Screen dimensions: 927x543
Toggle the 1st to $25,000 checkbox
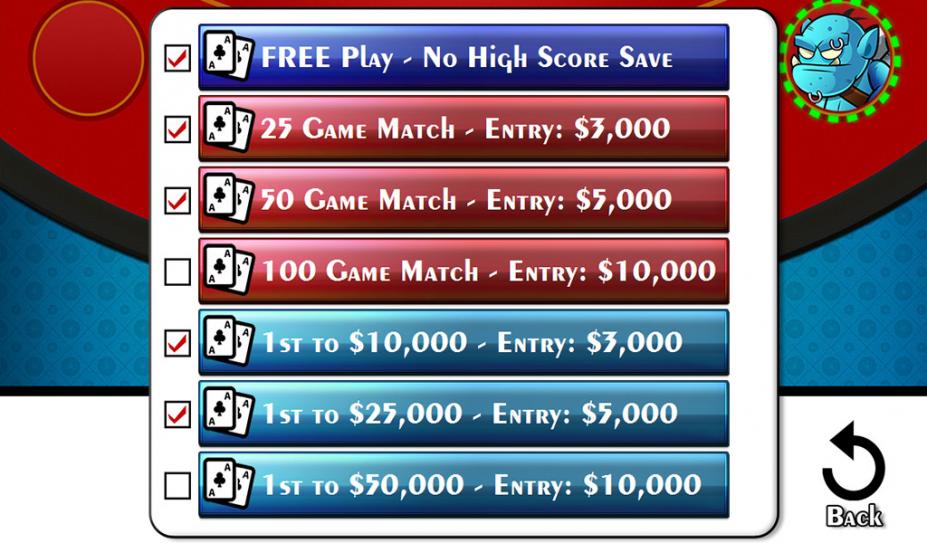[x=177, y=414]
